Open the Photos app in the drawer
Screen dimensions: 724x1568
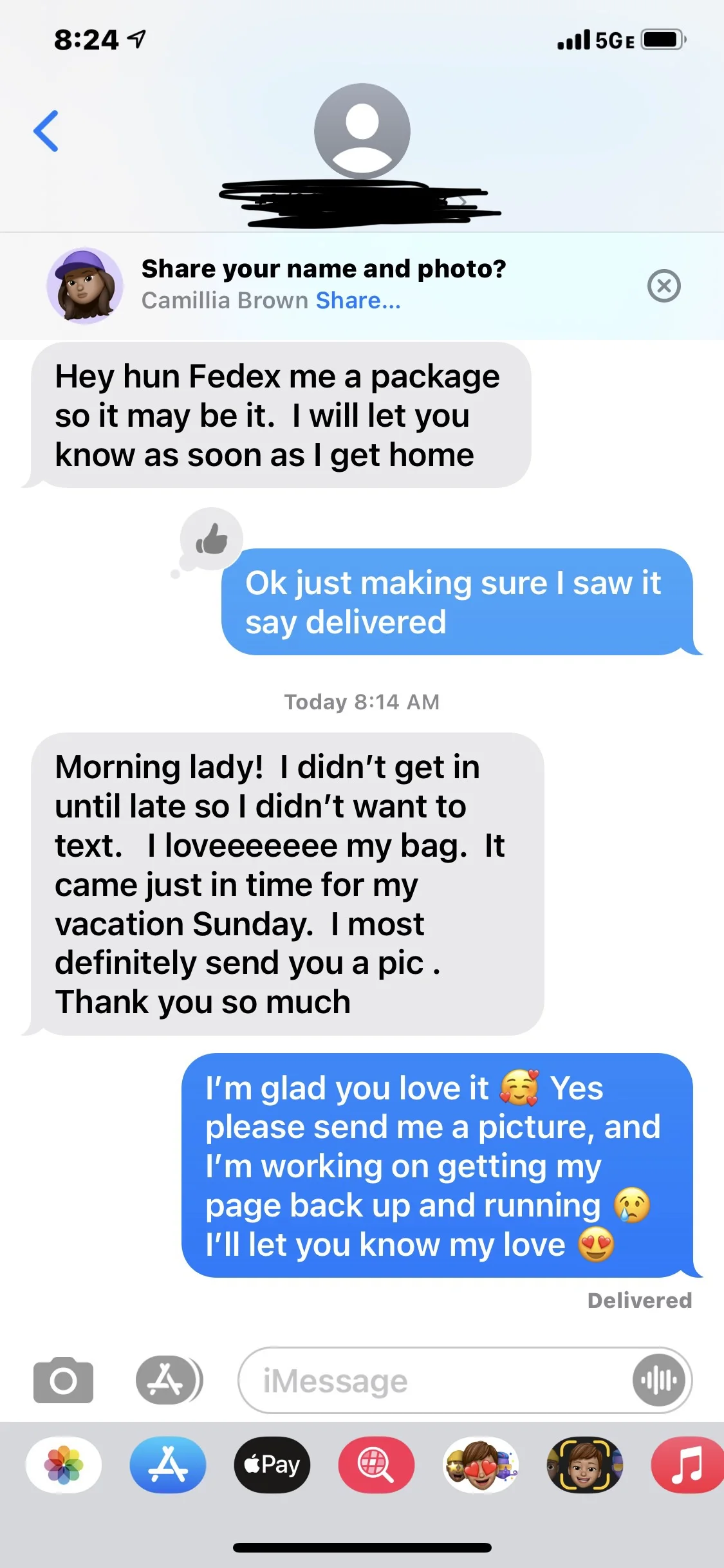(x=64, y=1464)
